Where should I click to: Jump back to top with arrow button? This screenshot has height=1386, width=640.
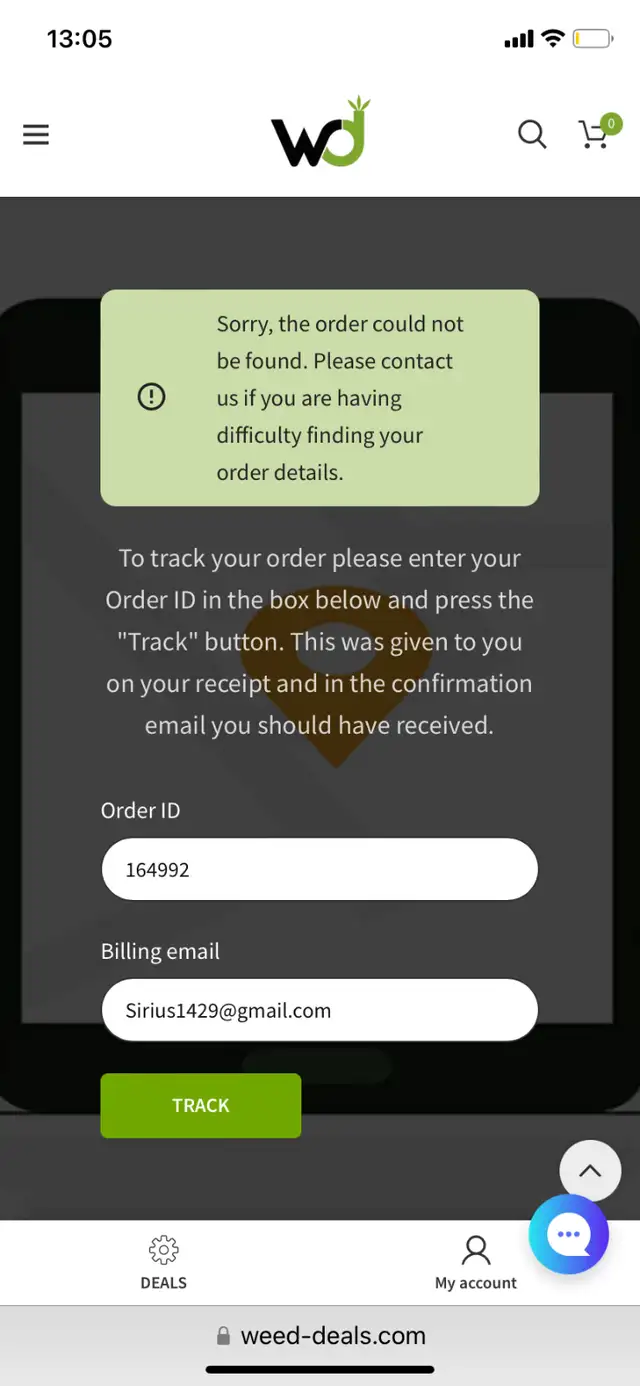590,1171
